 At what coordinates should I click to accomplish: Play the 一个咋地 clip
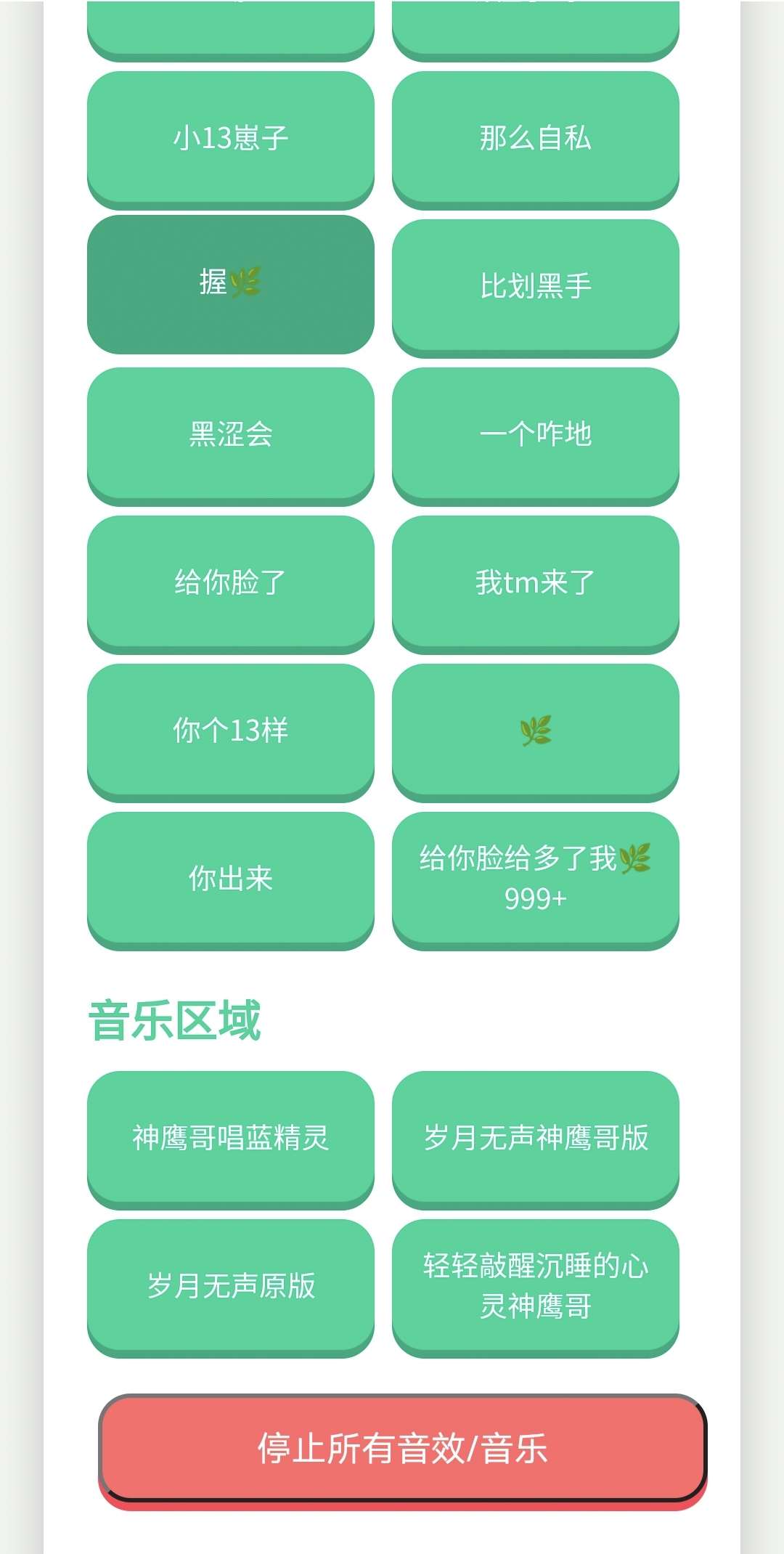[x=536, y=434]
